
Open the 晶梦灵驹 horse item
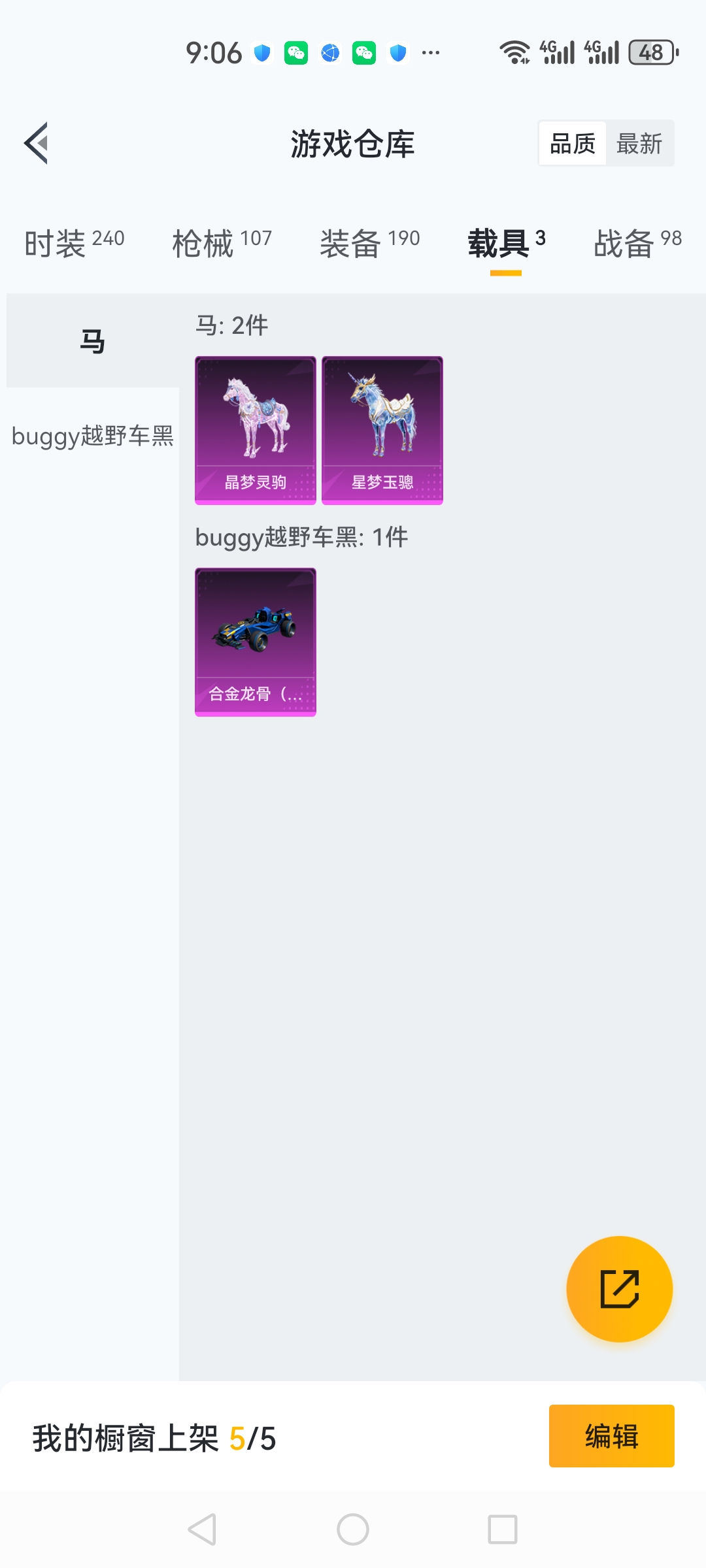256,431
